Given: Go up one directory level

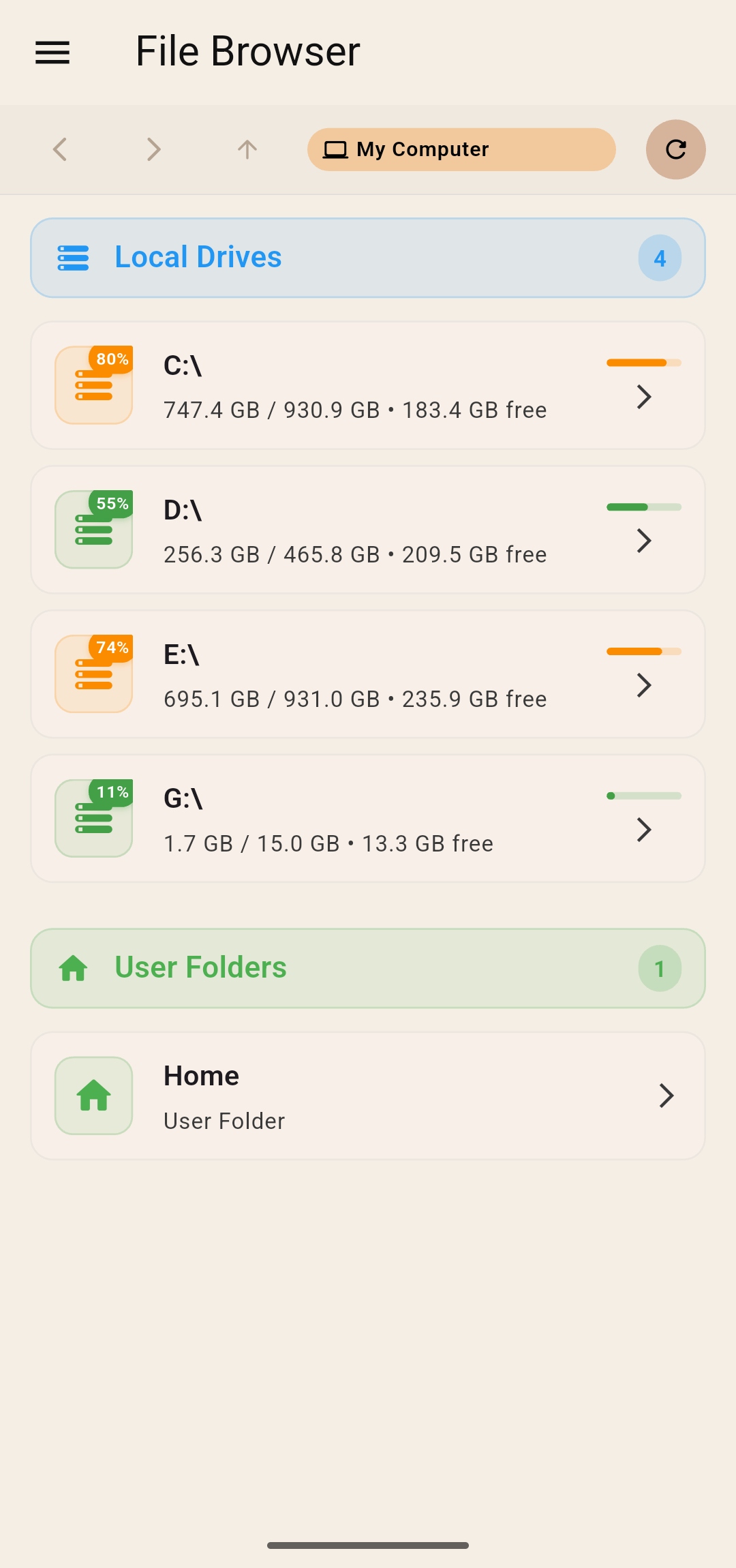Looking at the screenshot, I should (247, 149).
